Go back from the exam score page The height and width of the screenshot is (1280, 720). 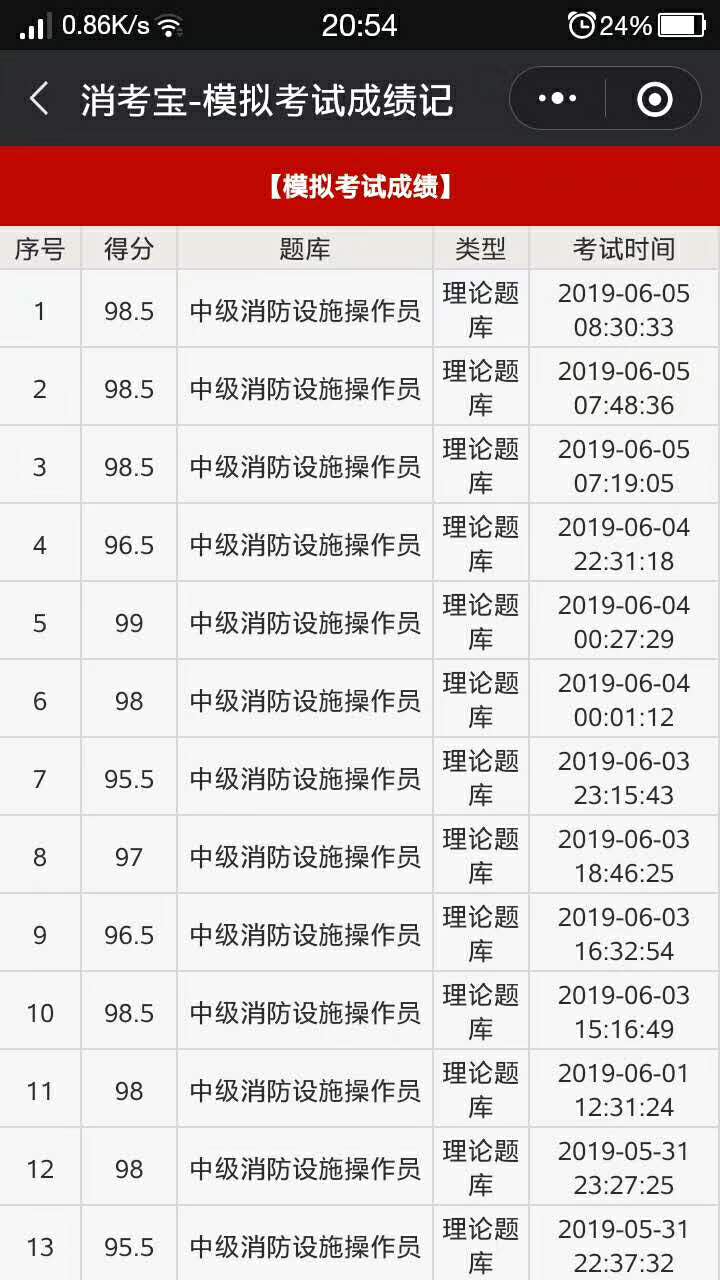pyautogui.click(x=39, y=99)
